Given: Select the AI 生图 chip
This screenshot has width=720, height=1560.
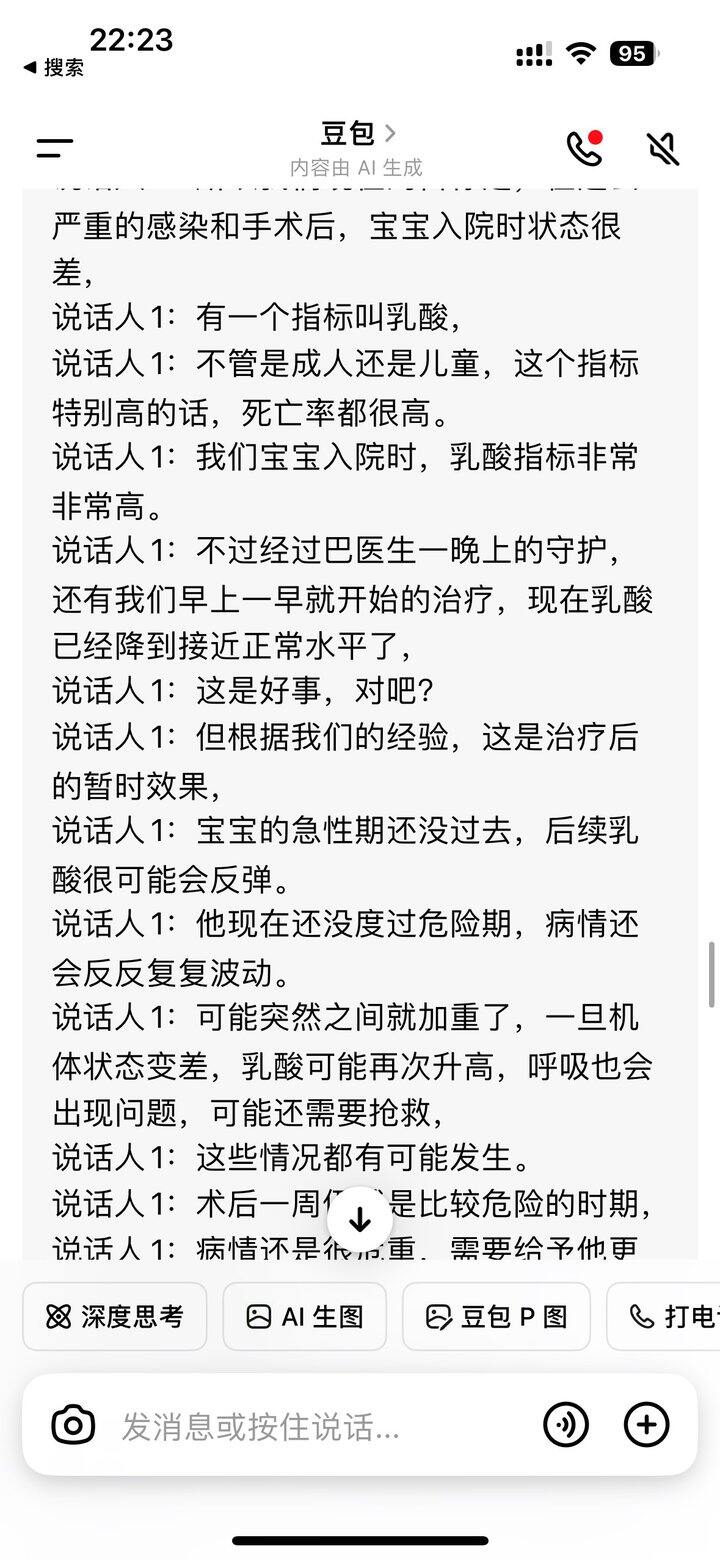Looking at the screenshot, I should tap(305, 1317).
